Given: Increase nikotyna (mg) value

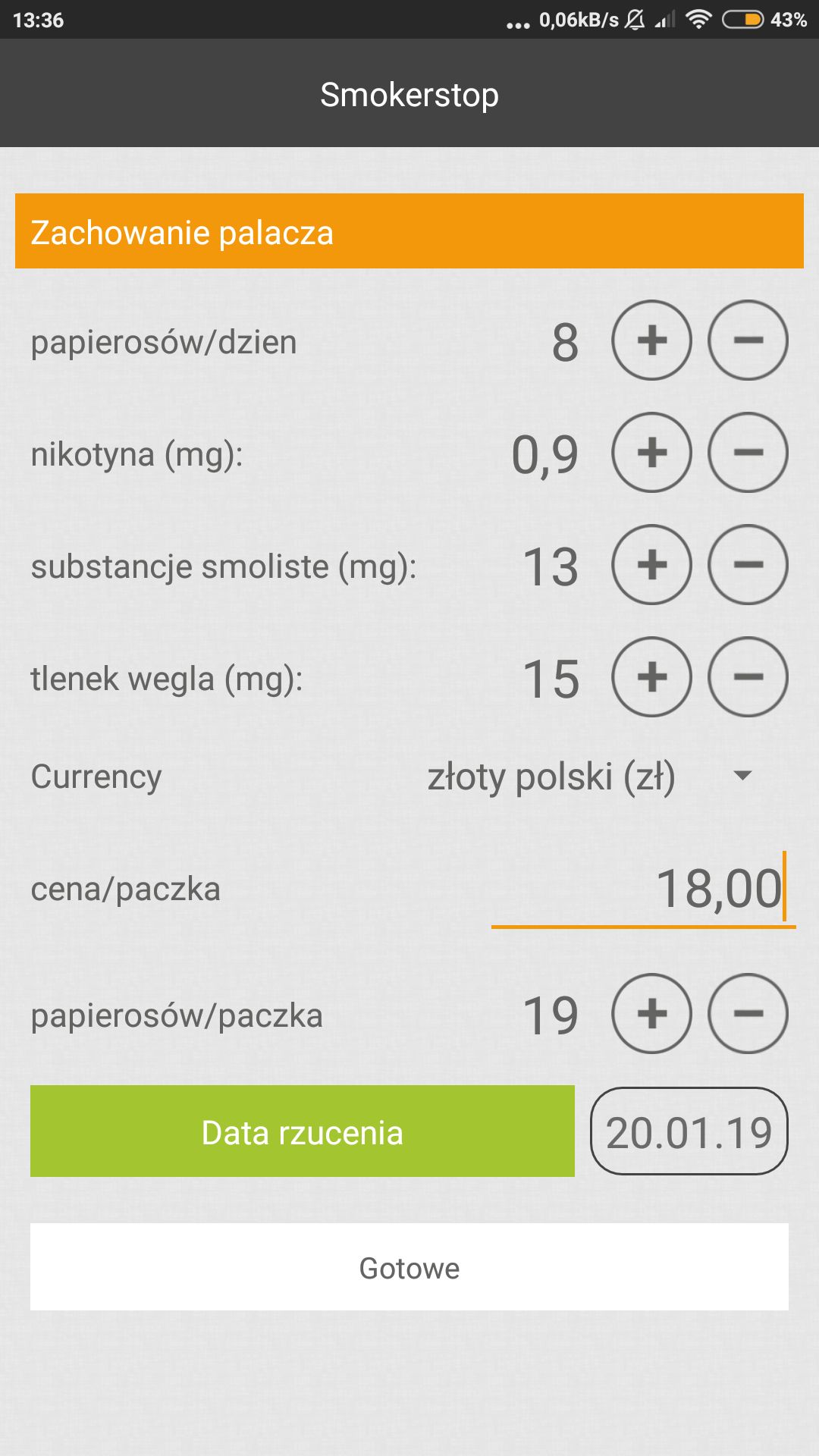Looking at the screenshot, I should [x=652, y=453].
